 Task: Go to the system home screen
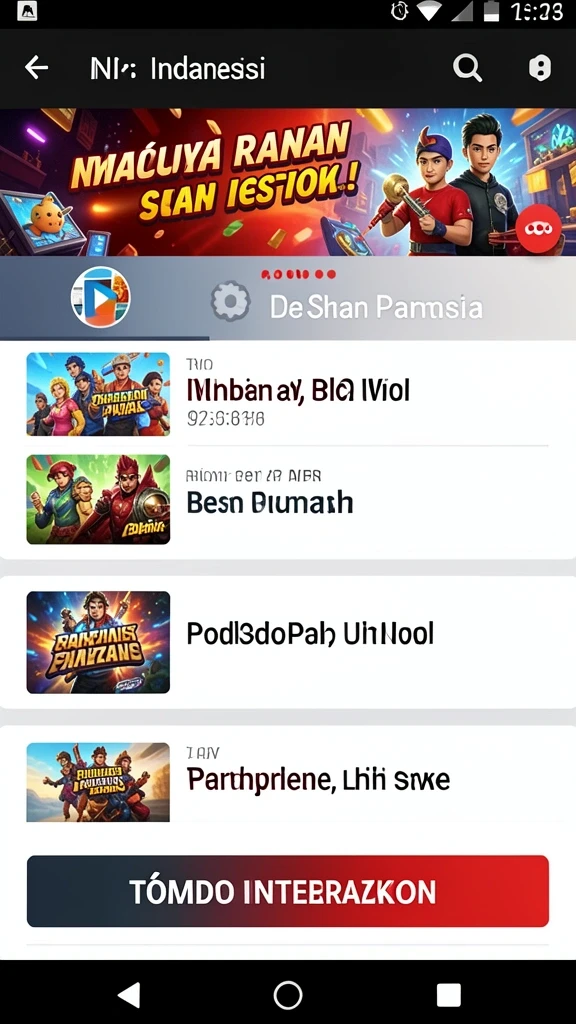click(x=288, y=995)
